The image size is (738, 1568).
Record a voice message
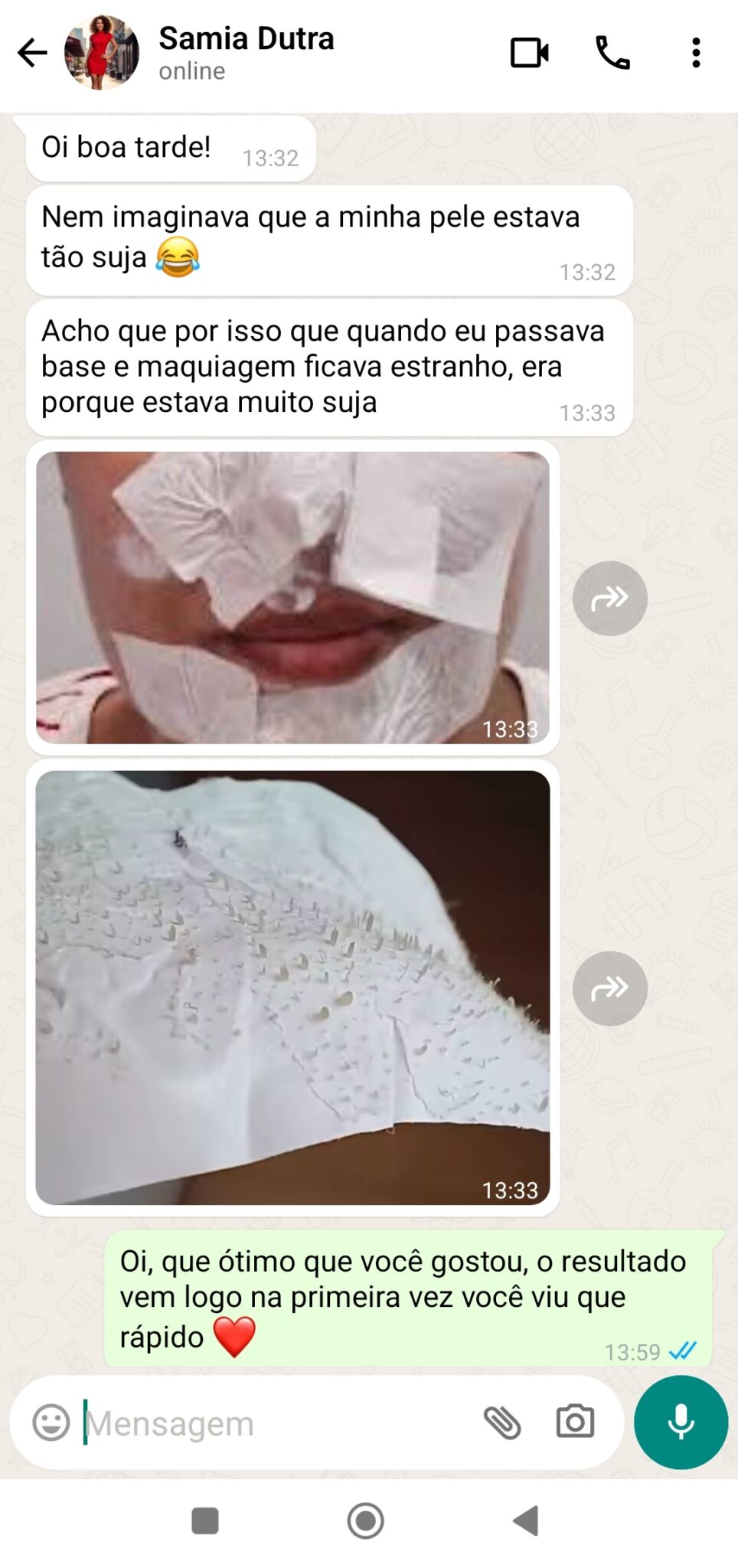[681, 1422]
